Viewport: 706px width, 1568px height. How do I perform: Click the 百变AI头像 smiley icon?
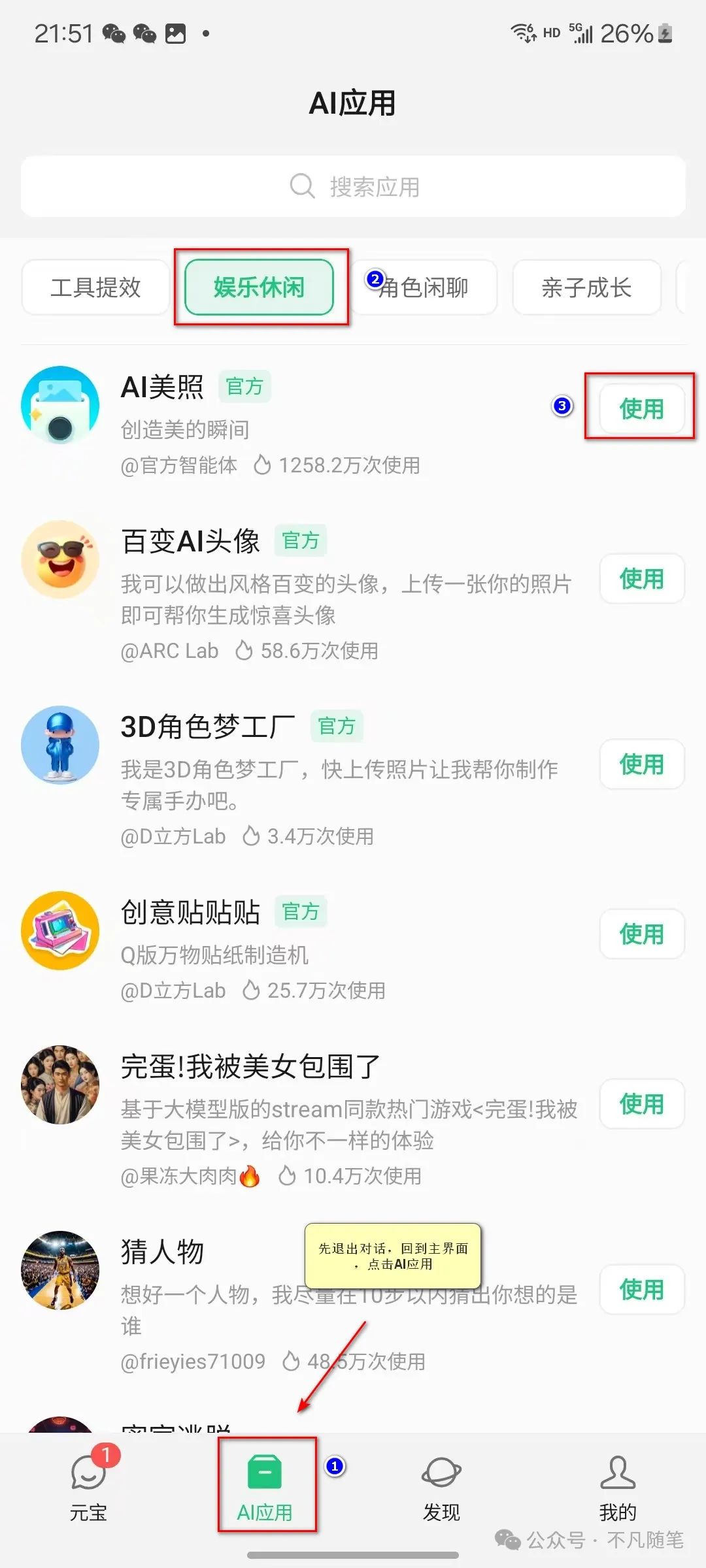tap(60, 559)
